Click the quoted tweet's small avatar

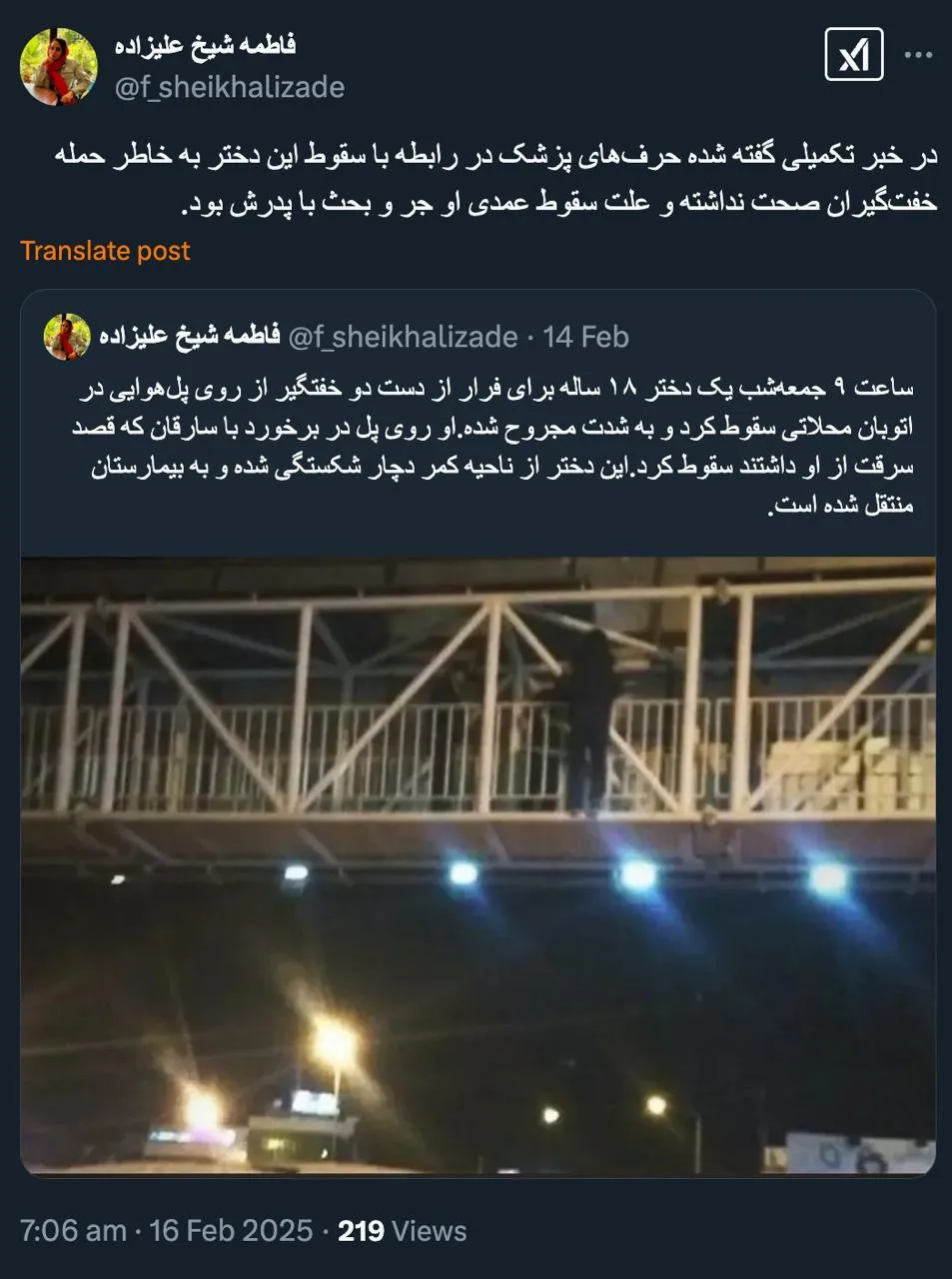click(x=65, y=336)
